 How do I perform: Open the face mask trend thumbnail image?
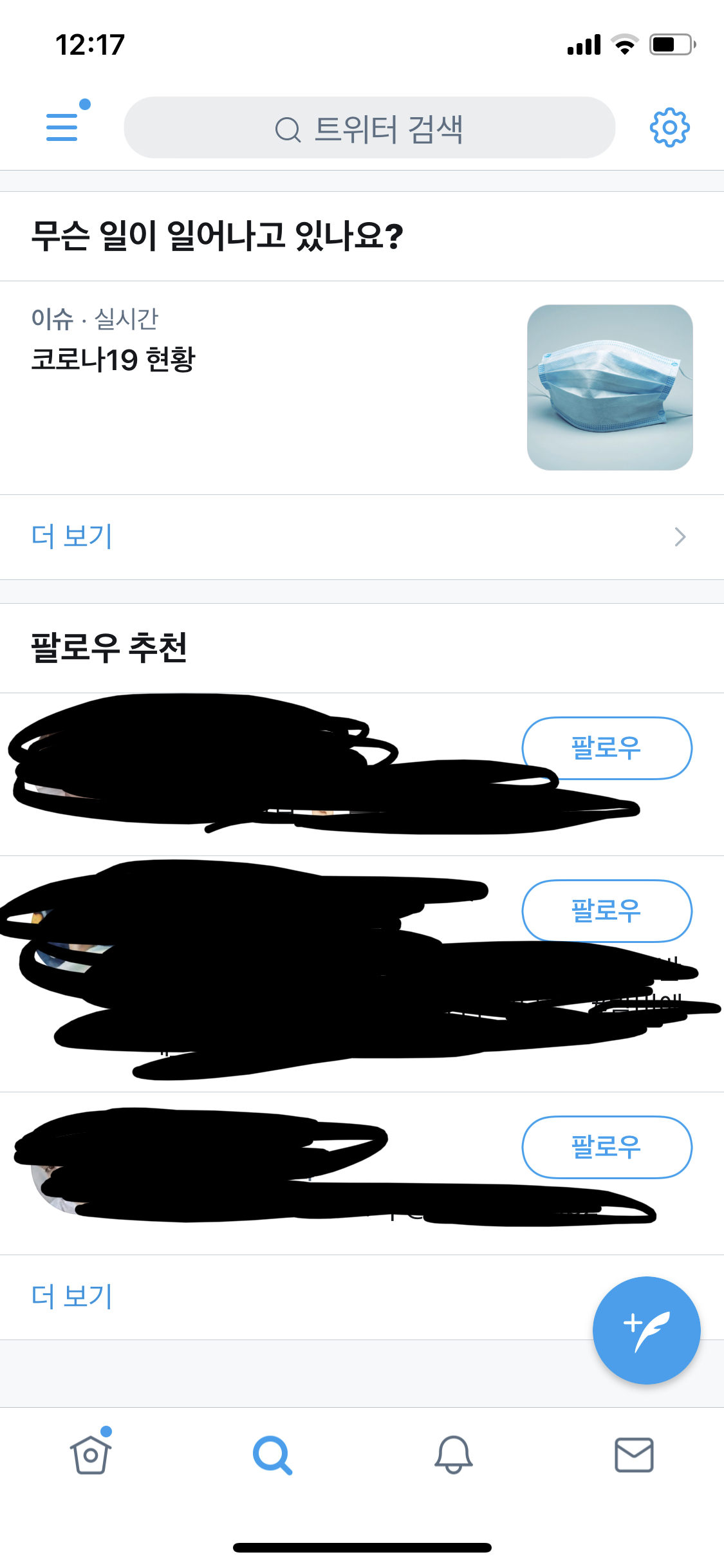pyautogui.click(x=609, y=386)
